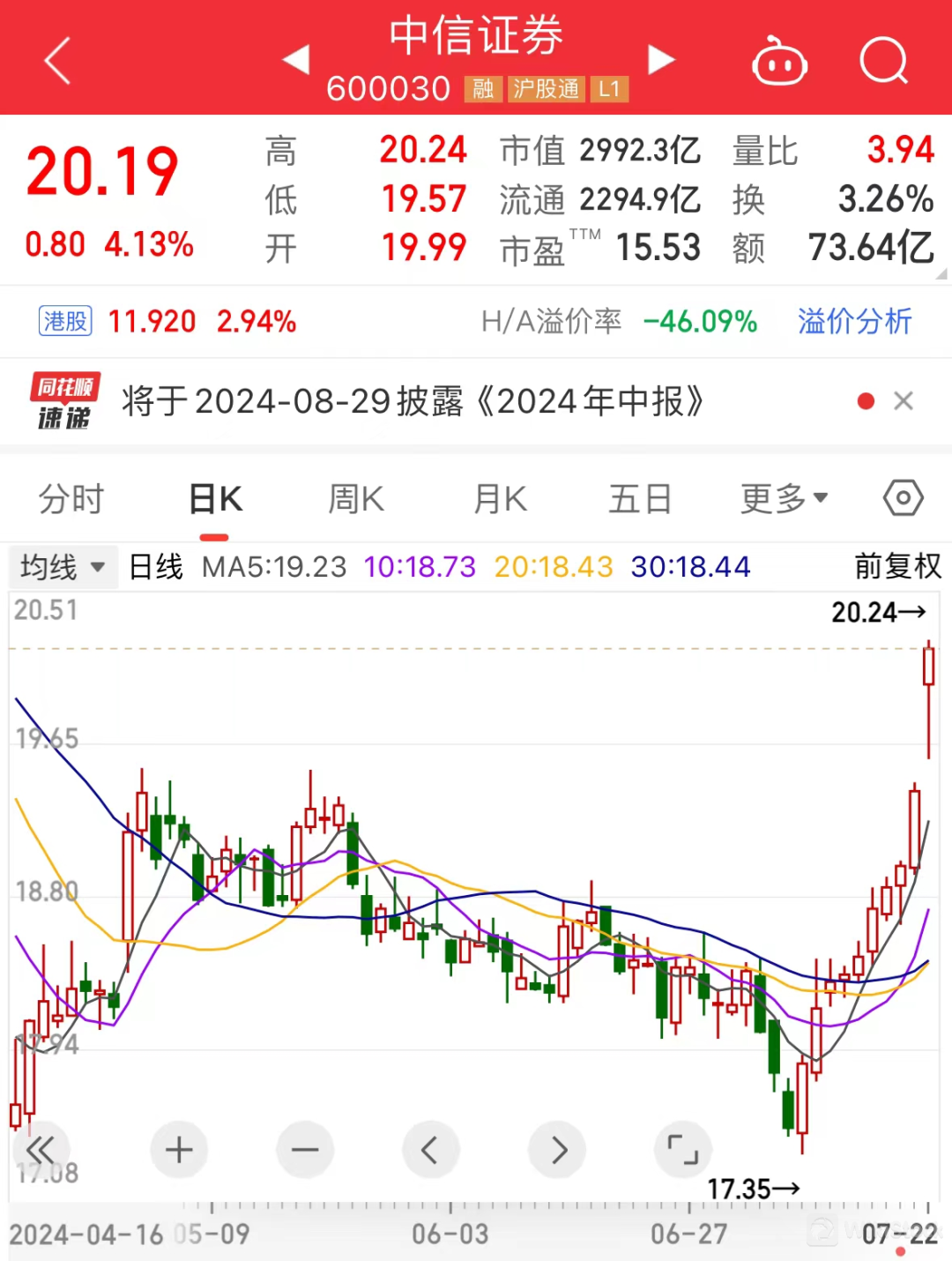Image resolution: width=952 pixels, height=1261 pixels.
Task: Change the 前复权 adjustment setting
Action: click(897, 566)
